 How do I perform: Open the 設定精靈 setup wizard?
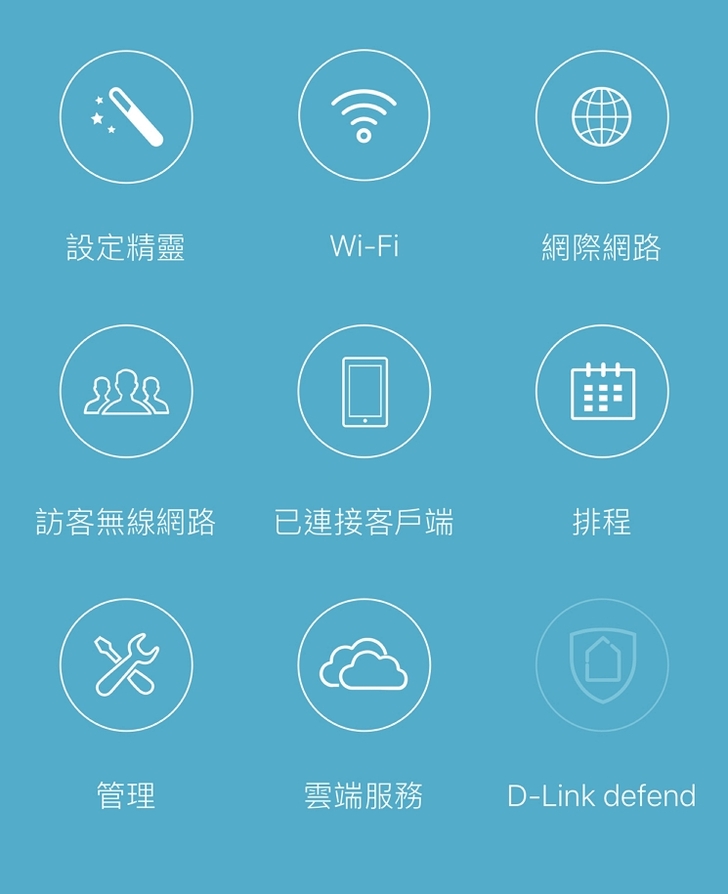(126, 117)
